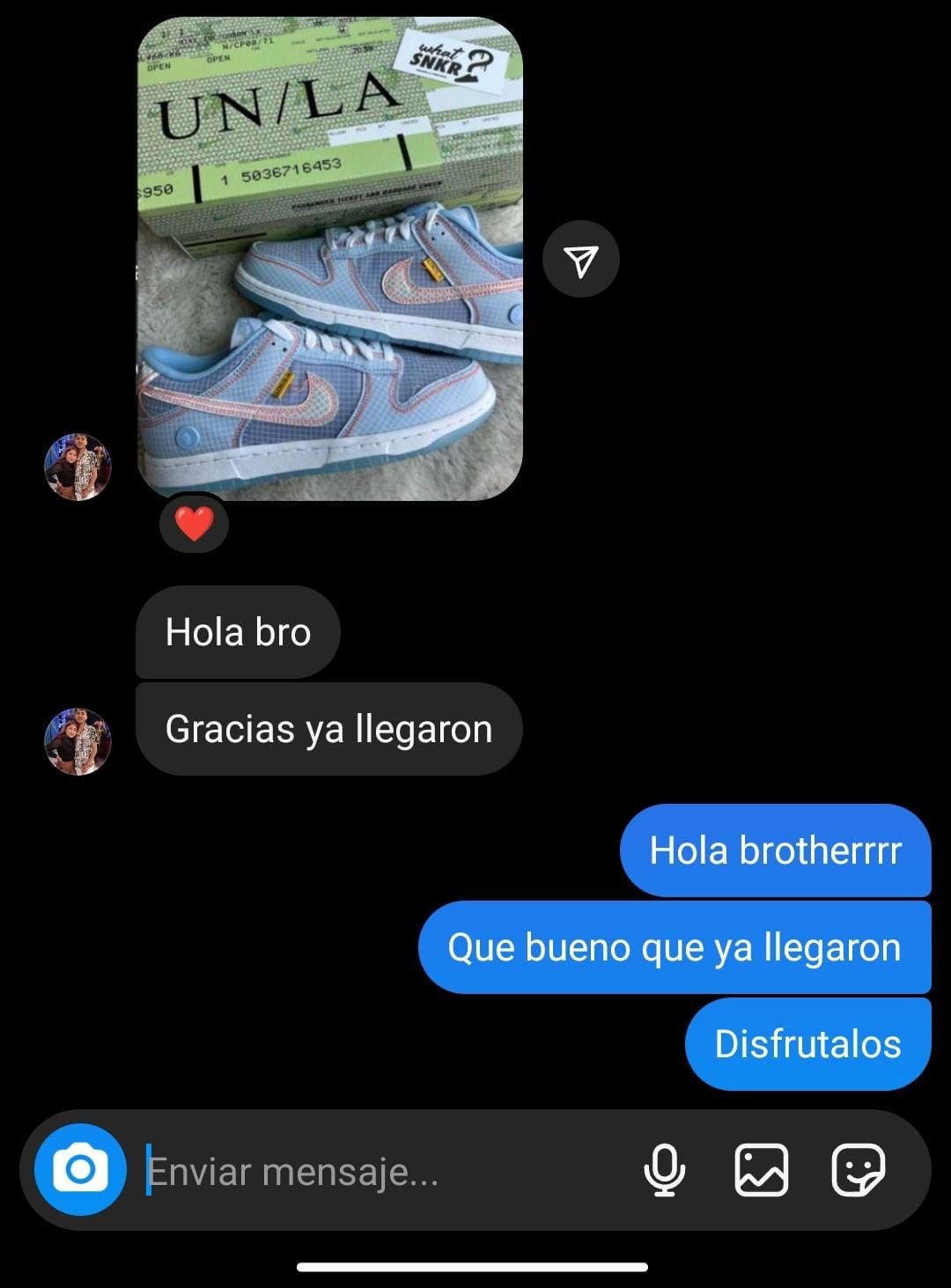Record a voice message with the microphone
Image resolution: width=951 pixels, height=1288 pixels.
665,1171
